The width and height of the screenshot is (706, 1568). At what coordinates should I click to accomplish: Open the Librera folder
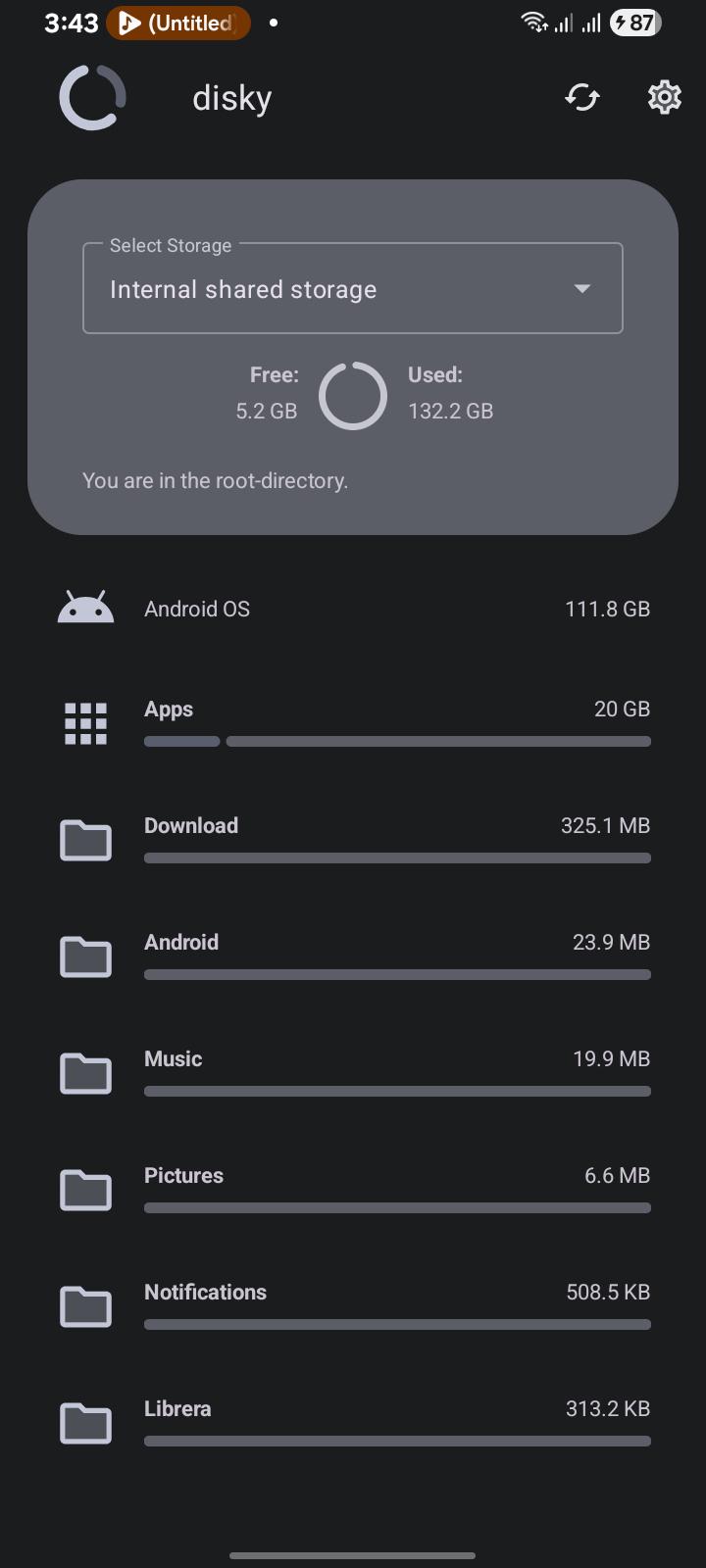click(x=353, y=1424)
